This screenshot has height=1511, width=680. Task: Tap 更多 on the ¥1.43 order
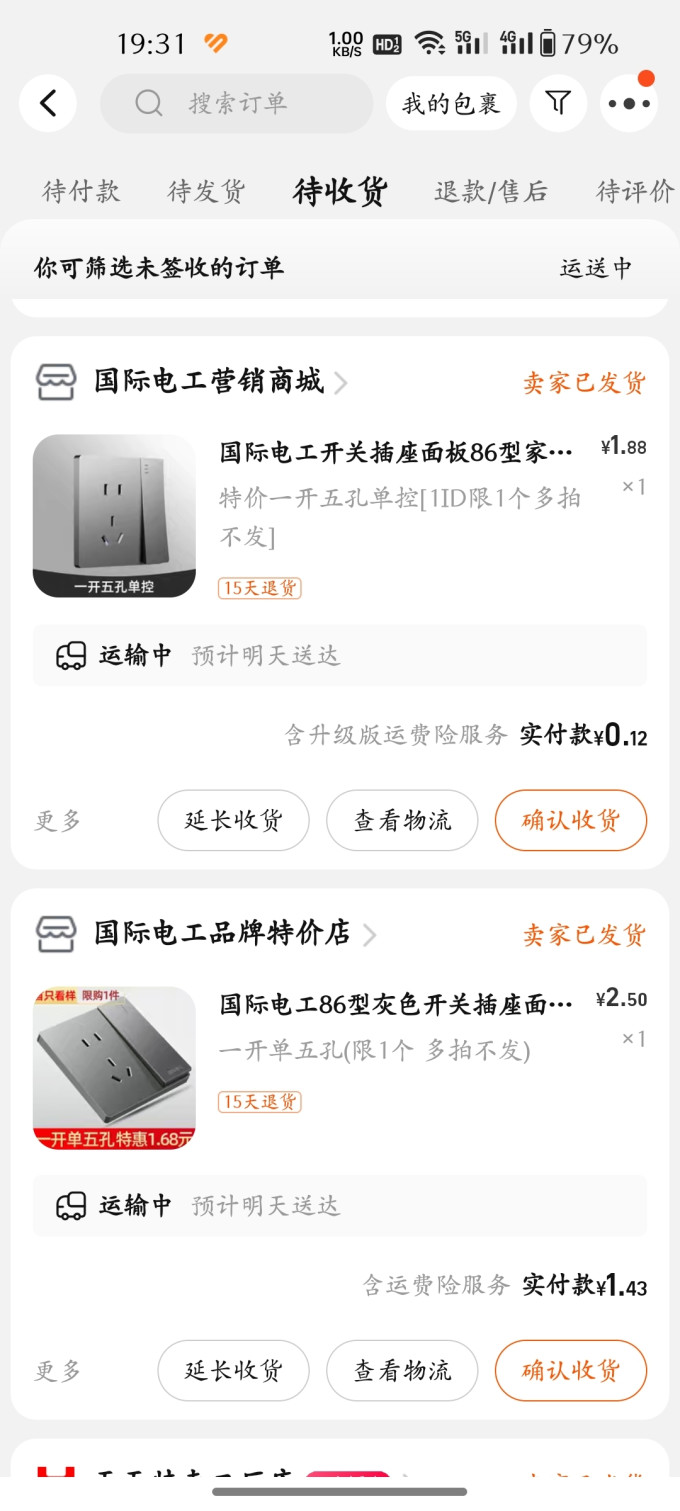(58, 1371)
